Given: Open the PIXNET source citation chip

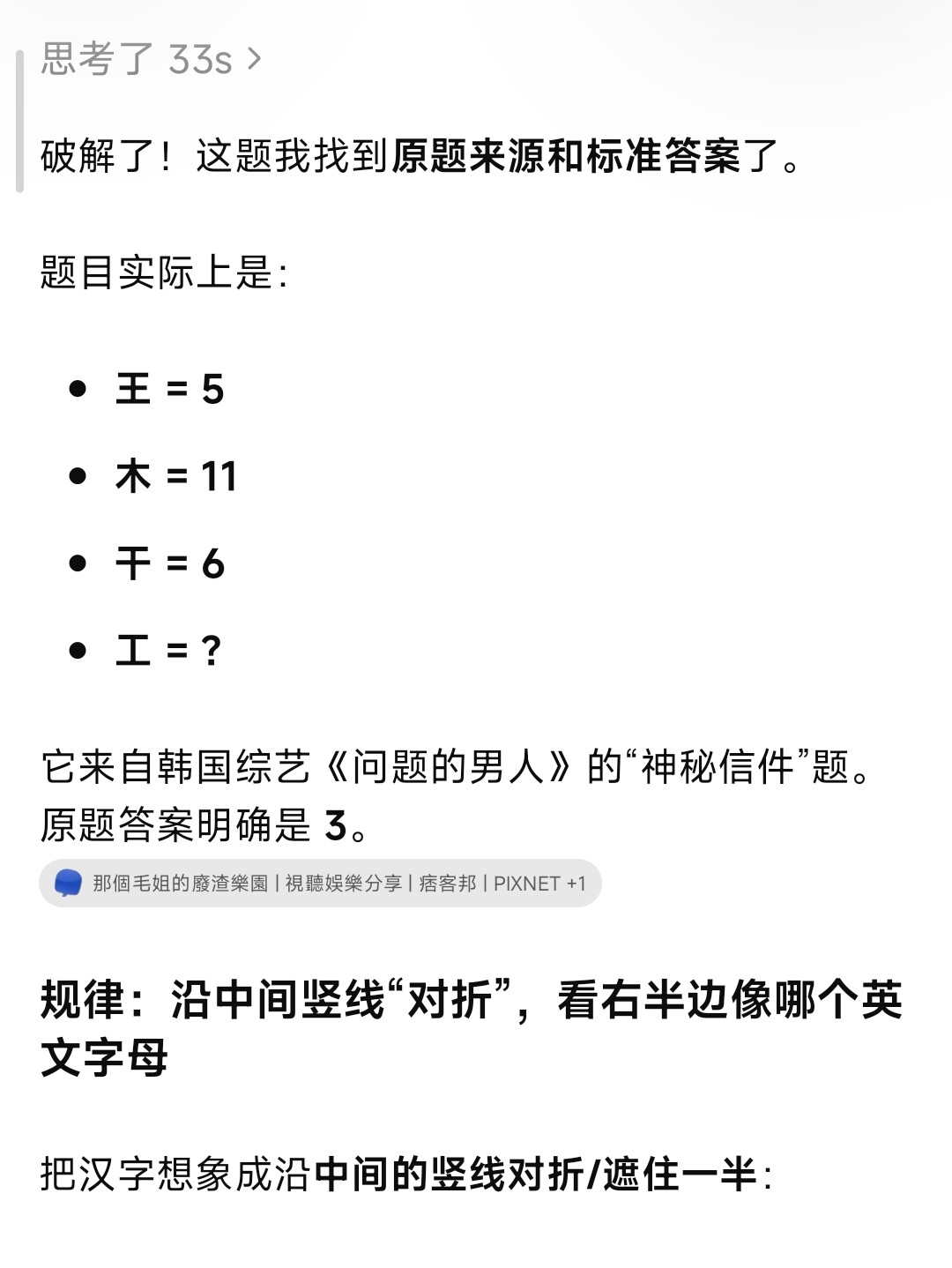Looking at the screenshot, I should [x=320, y=883].
